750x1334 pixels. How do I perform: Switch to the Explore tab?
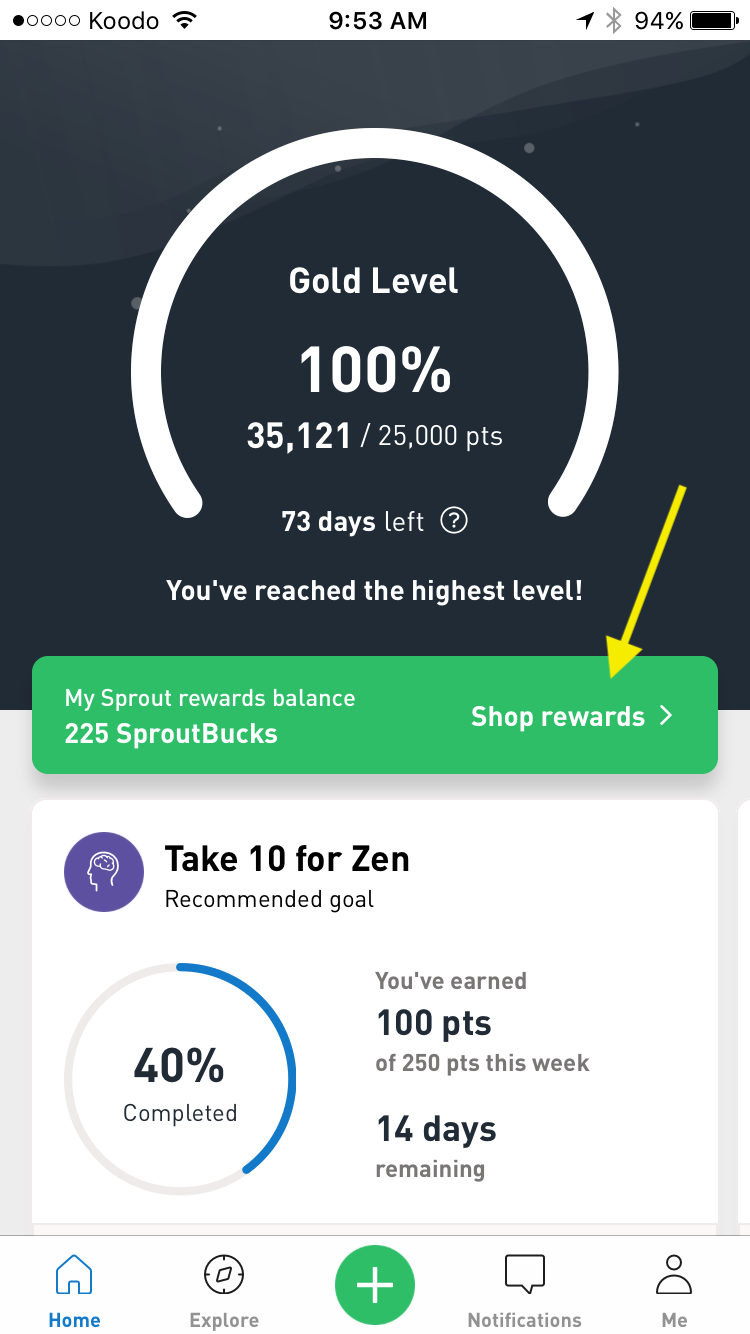[224, 1291]
